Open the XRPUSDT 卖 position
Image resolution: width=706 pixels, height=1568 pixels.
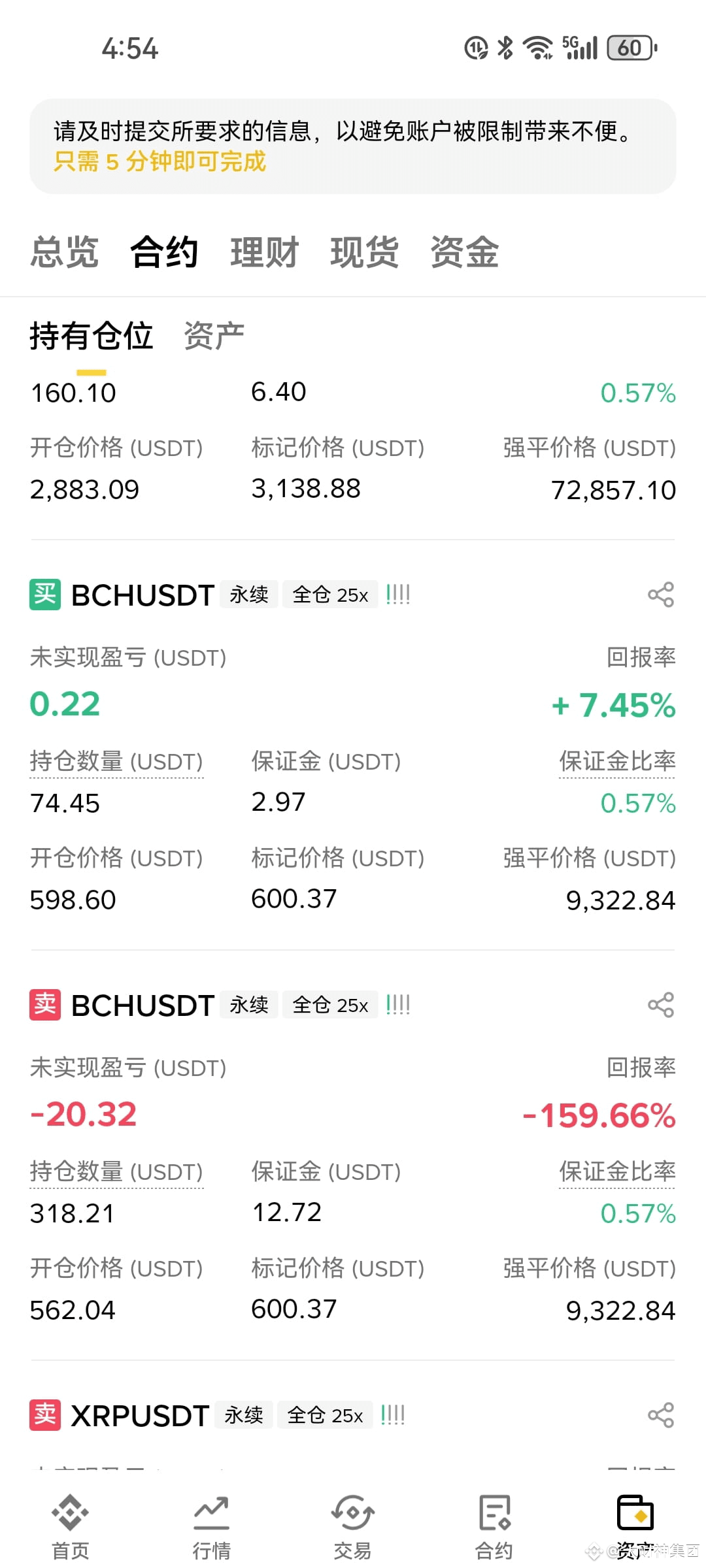[139, 1416]
